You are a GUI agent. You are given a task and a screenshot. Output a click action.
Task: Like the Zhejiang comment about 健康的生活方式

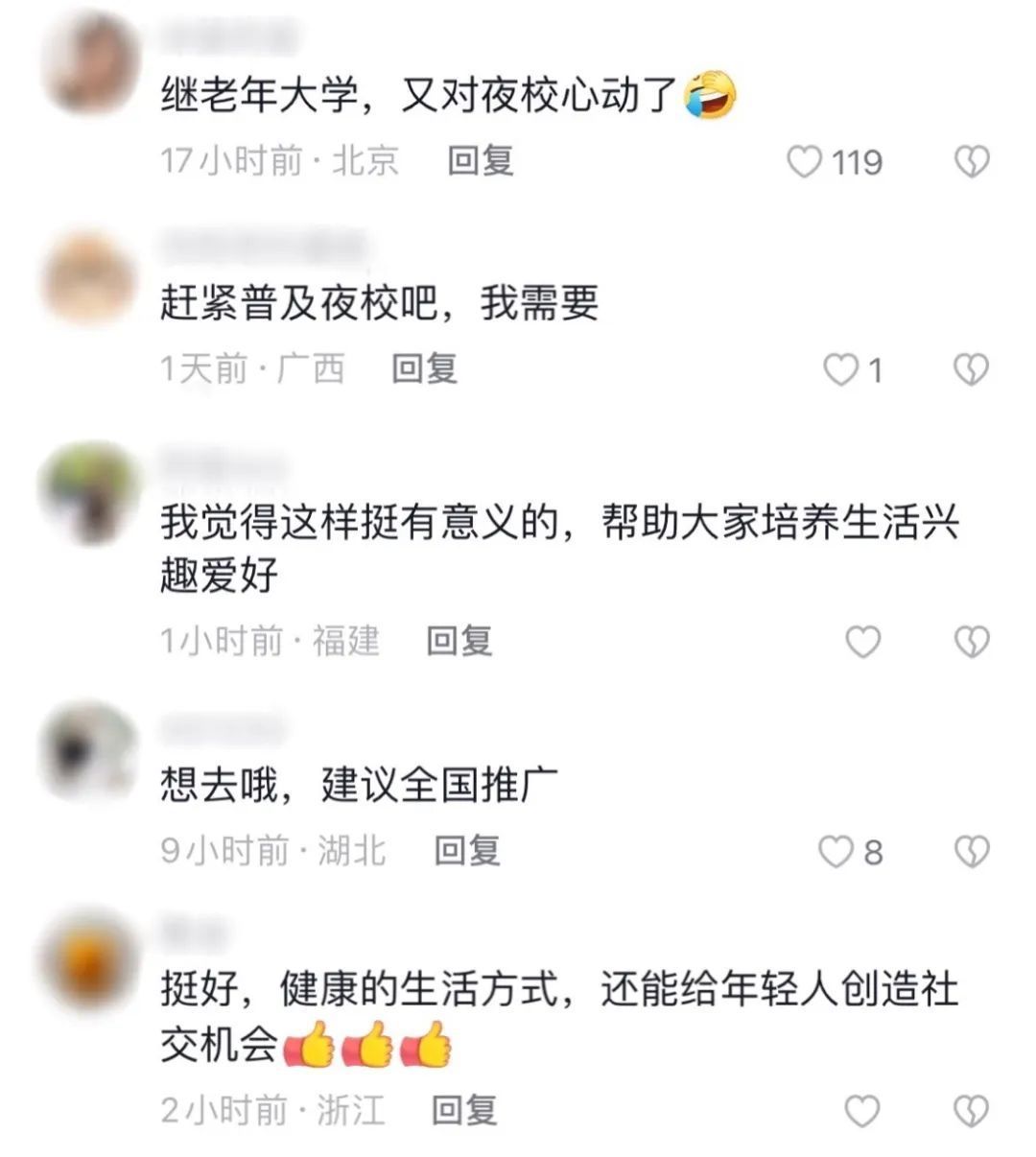(x=862, y=1111)
